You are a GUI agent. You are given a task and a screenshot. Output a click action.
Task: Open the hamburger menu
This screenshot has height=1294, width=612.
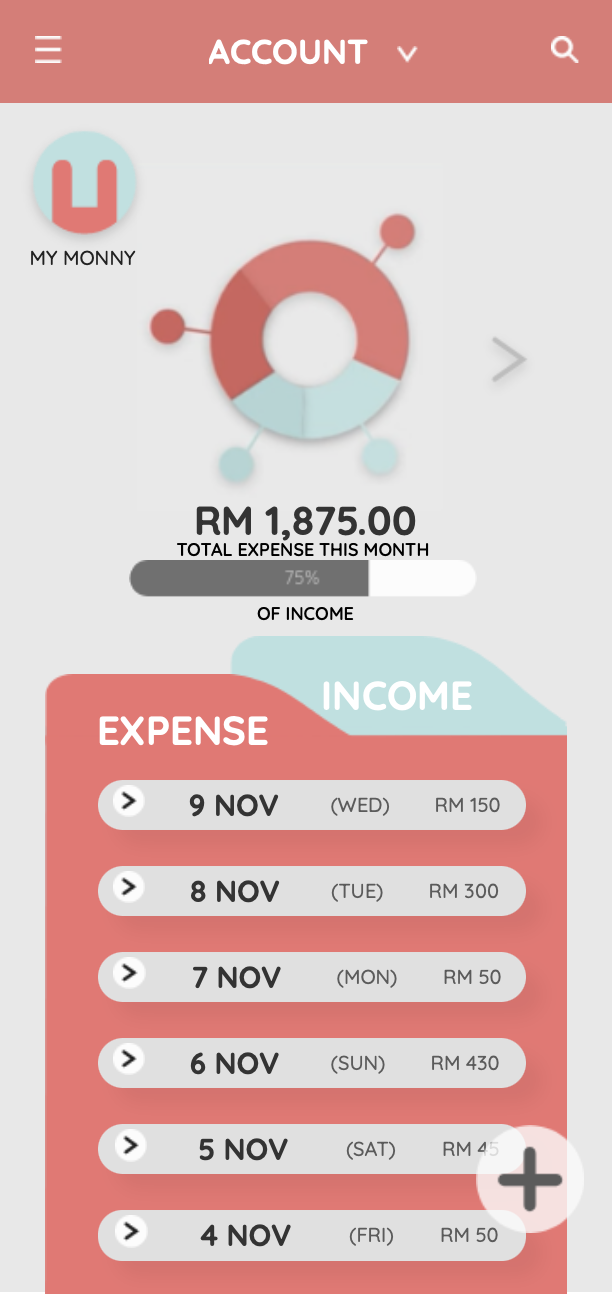pyautogui.click(x=48, y=50)
